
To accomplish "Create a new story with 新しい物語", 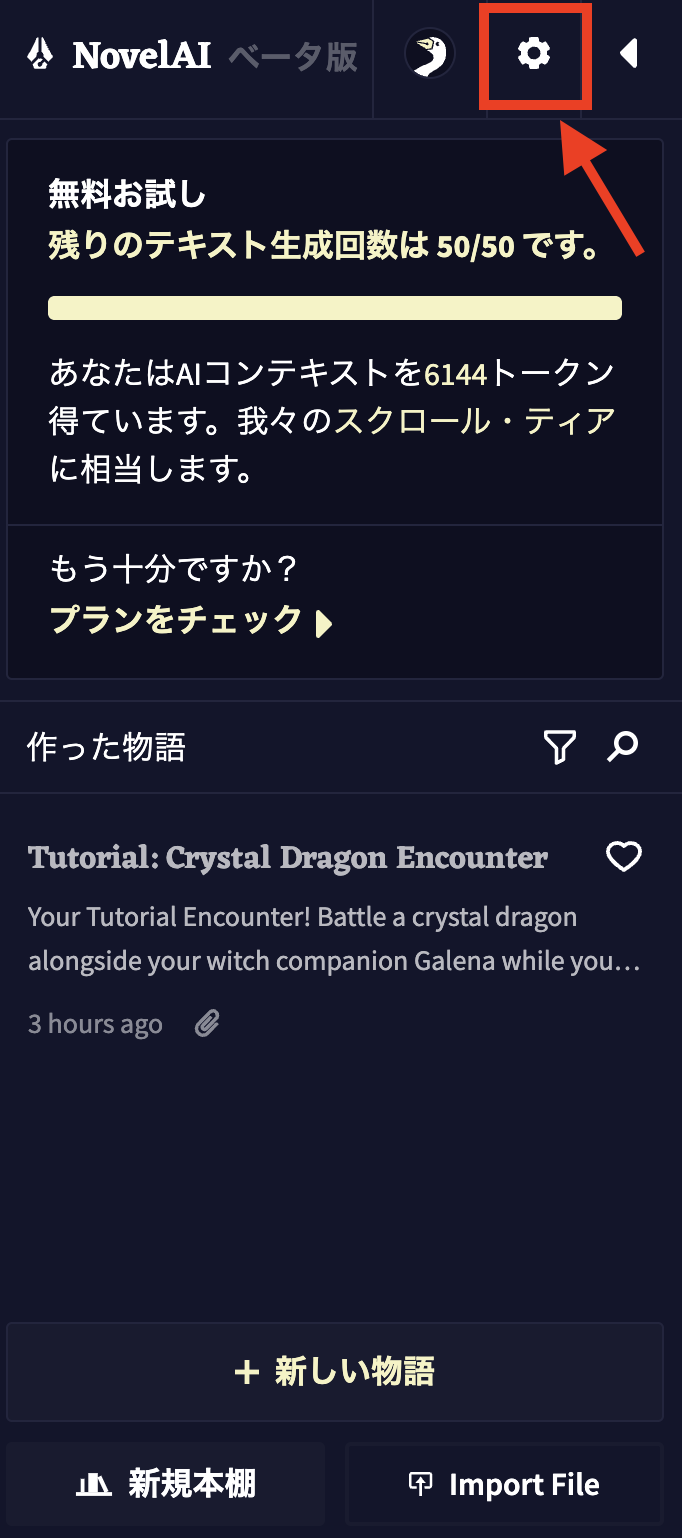I will [x=335, y=1372].
